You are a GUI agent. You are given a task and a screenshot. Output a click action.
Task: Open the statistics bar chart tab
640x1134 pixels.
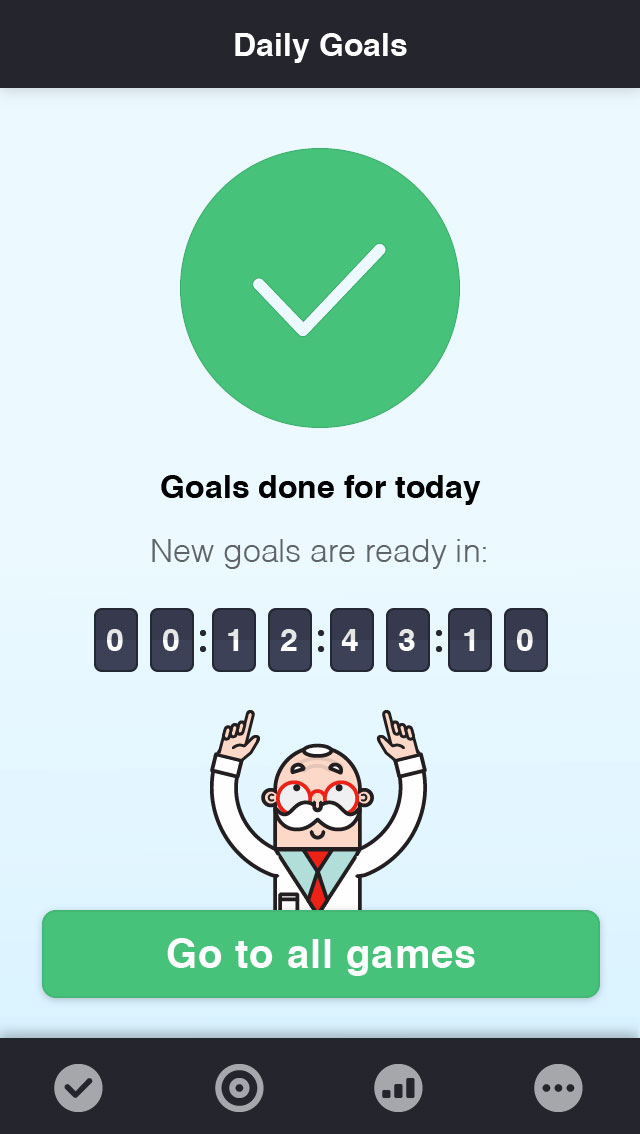click(x=399, y=1087)
